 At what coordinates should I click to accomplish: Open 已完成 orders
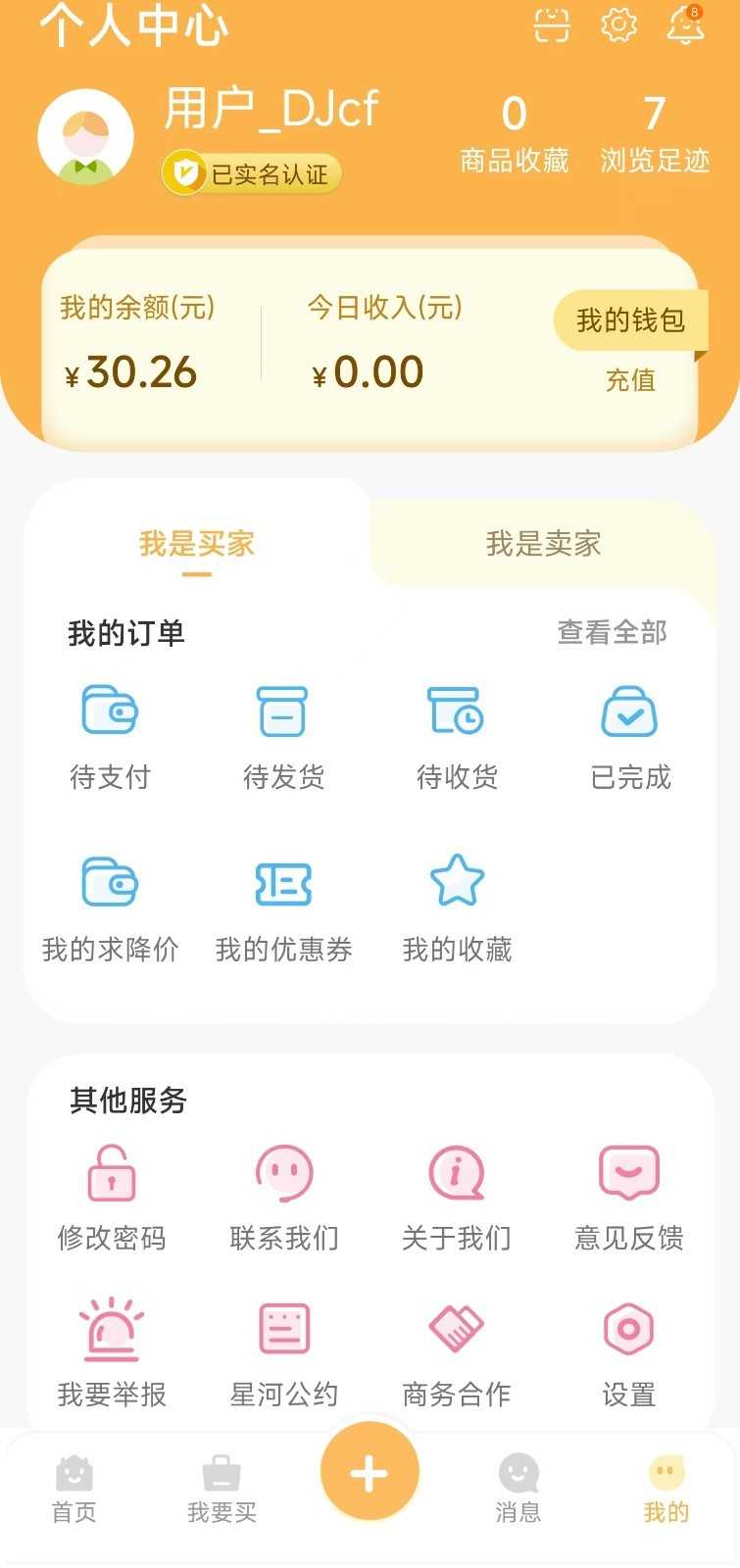(x=630, y=737)
